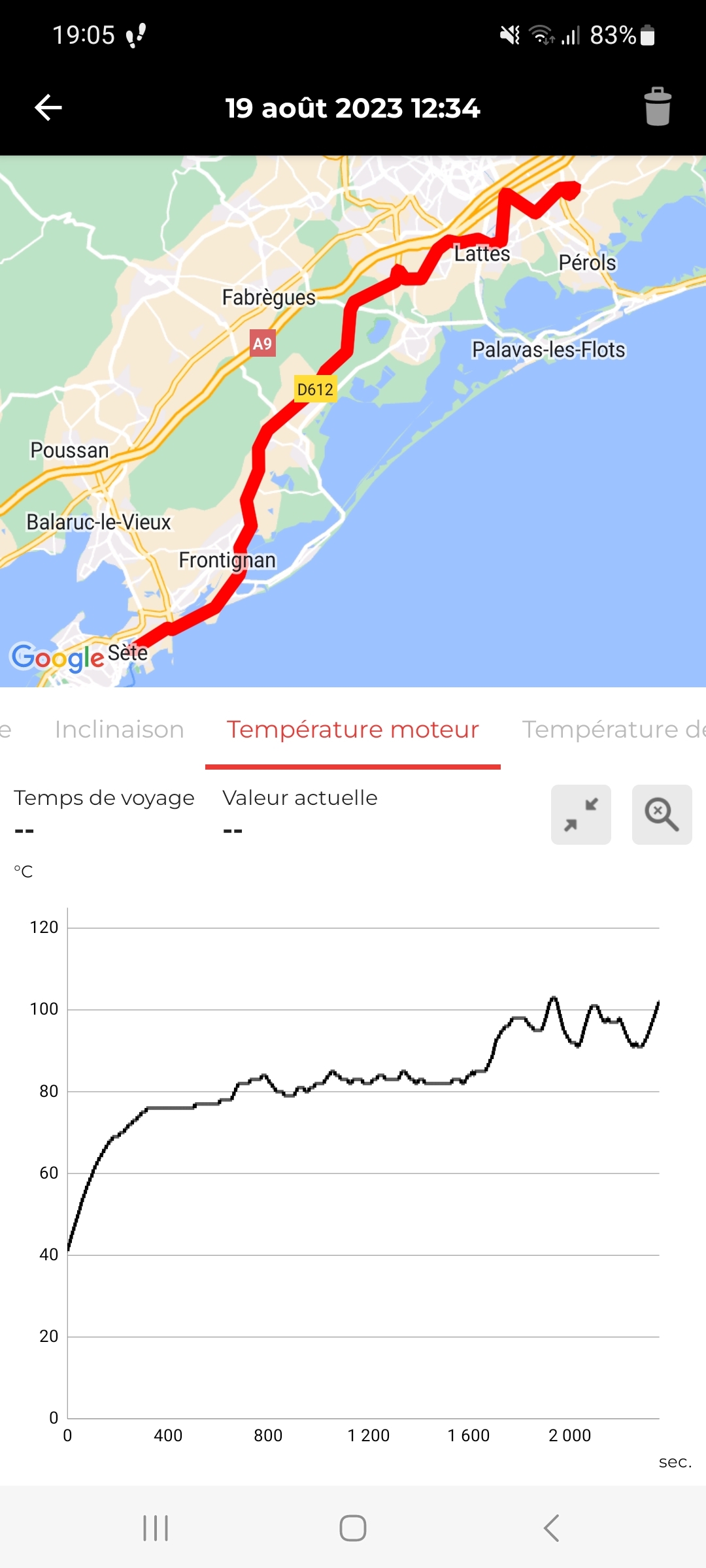Reset chart zoom with the magnifier button
This screenshot has width=706, height=1568.
pyautogui.click(x=662, y=815)
